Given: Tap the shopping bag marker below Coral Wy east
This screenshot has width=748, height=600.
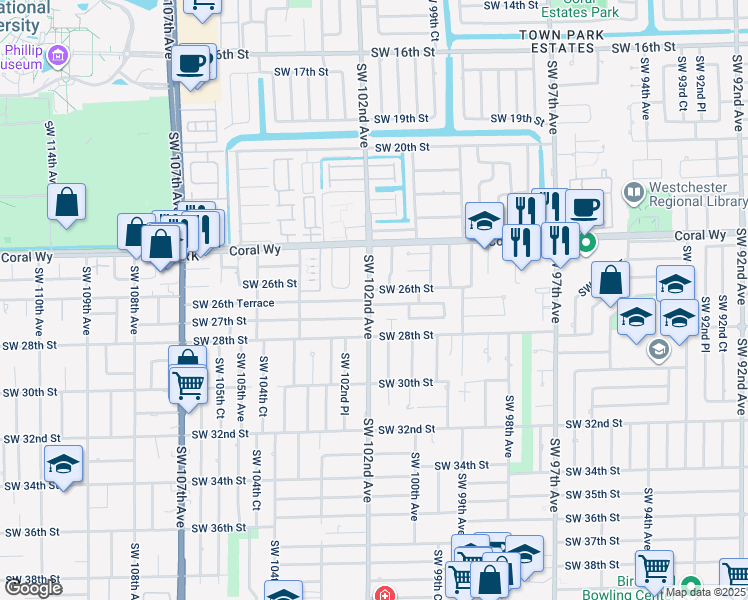Looking at the screenshot, I should tap(610, 281).
